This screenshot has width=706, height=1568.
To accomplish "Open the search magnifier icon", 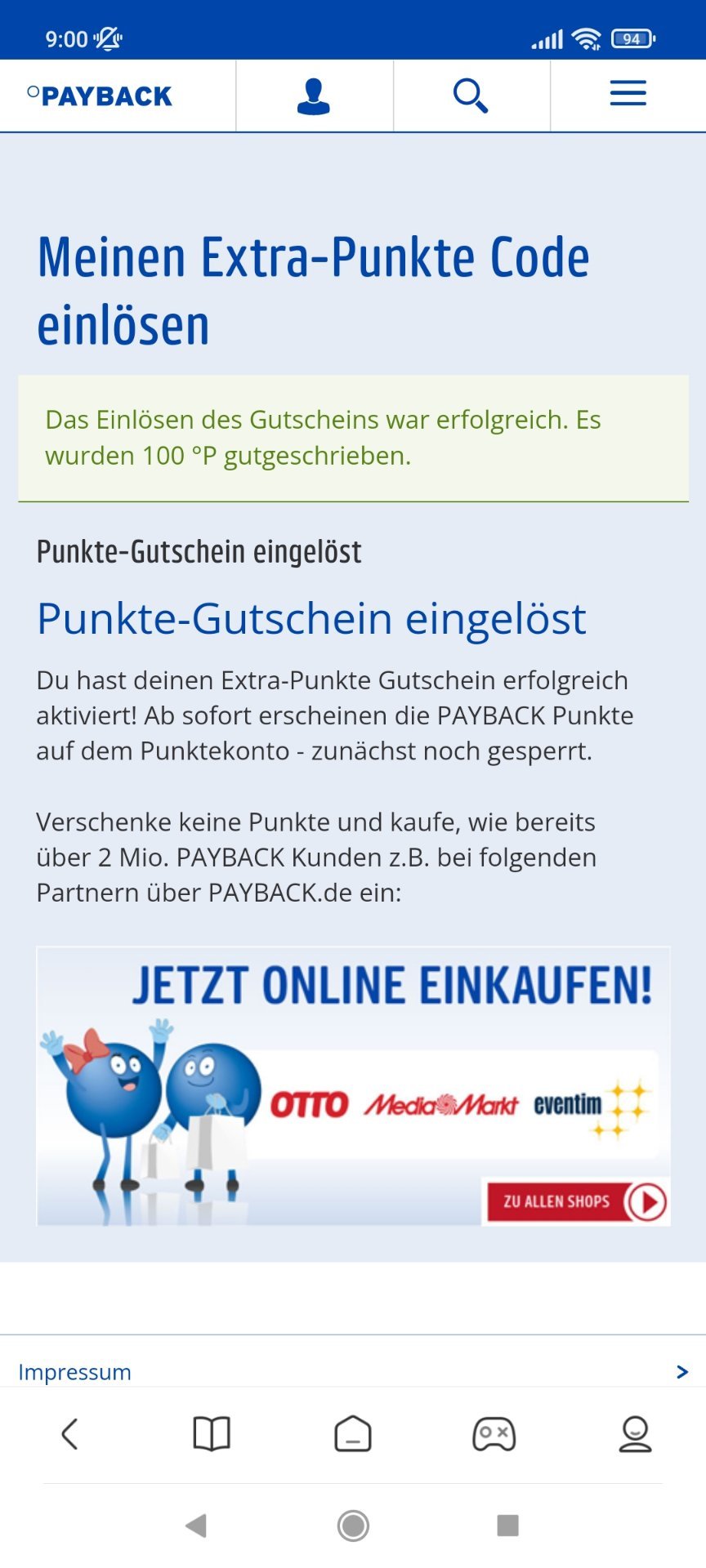I will tap(471, 96).
